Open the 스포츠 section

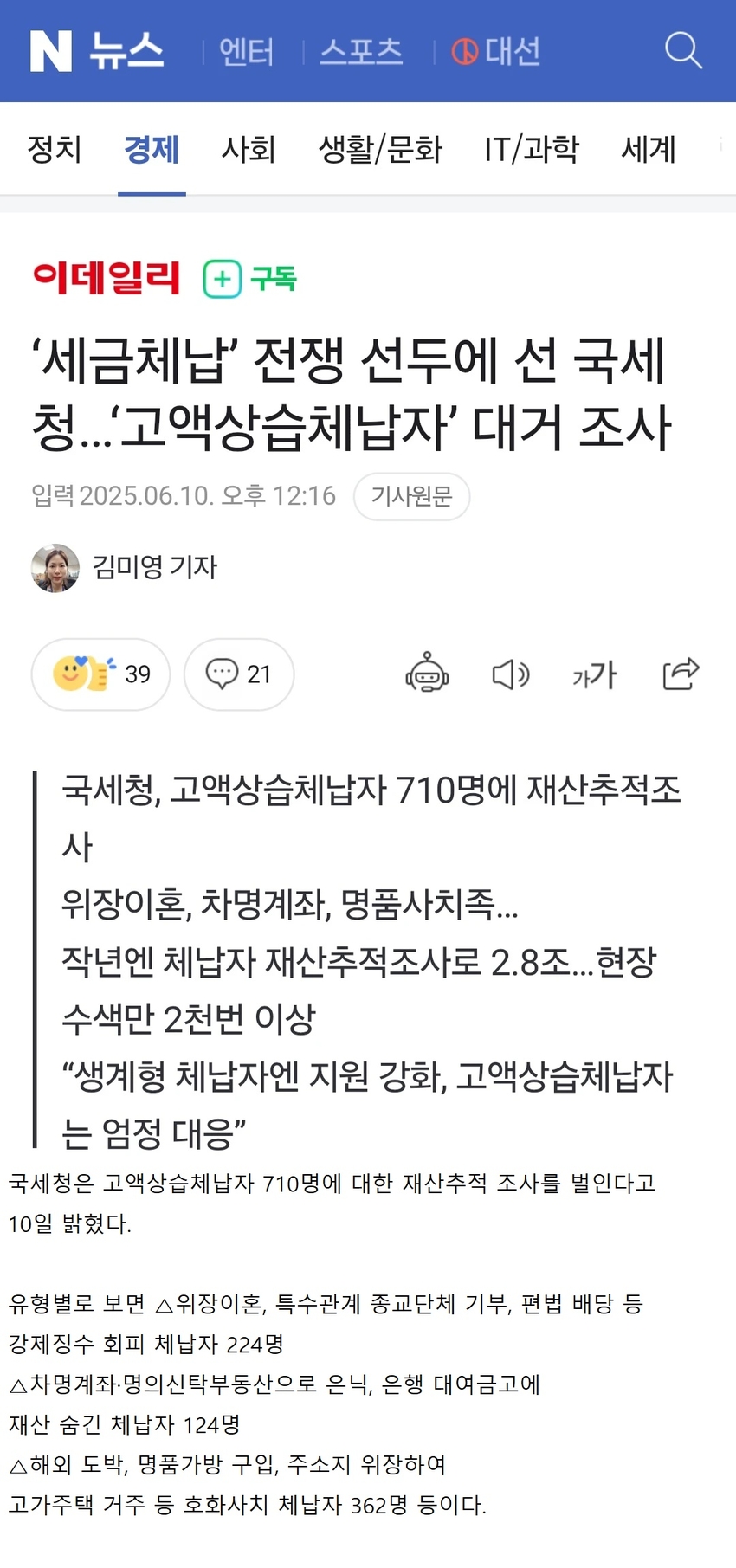[x=361, y=52]
